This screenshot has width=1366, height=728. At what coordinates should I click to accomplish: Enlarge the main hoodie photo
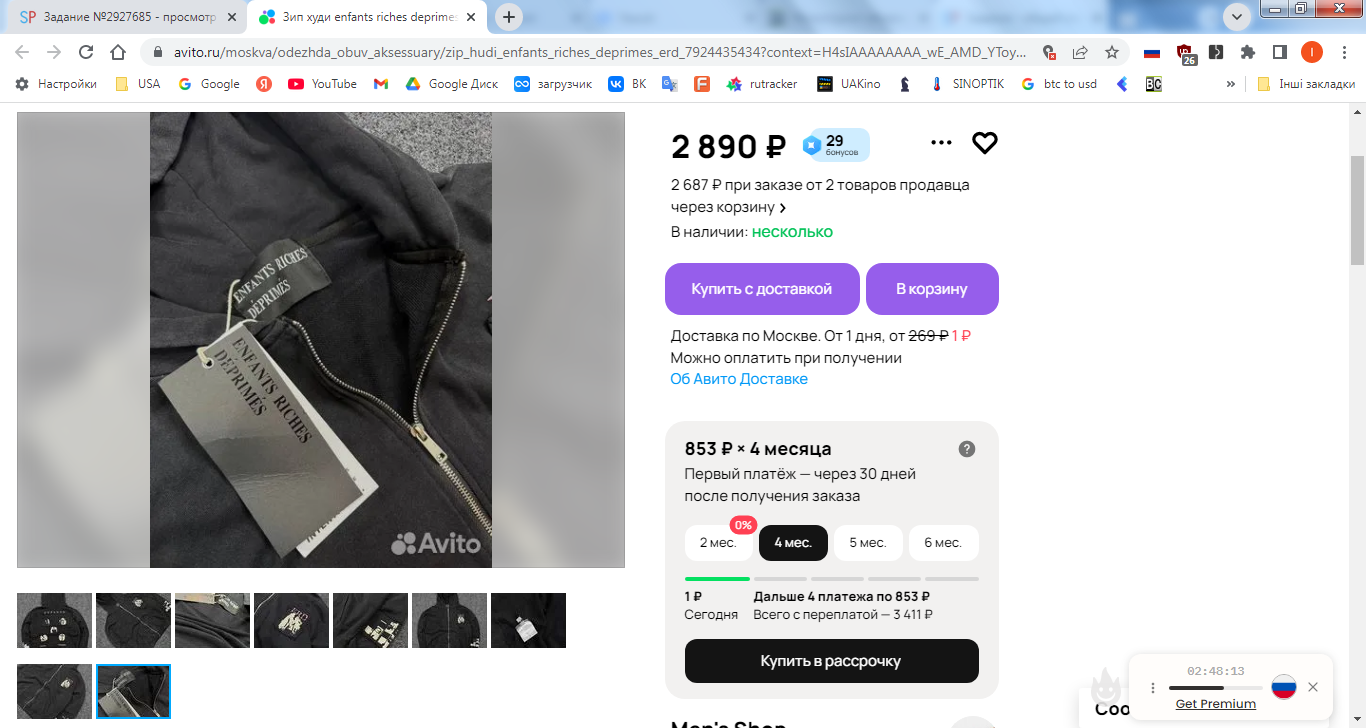point(321,340)
